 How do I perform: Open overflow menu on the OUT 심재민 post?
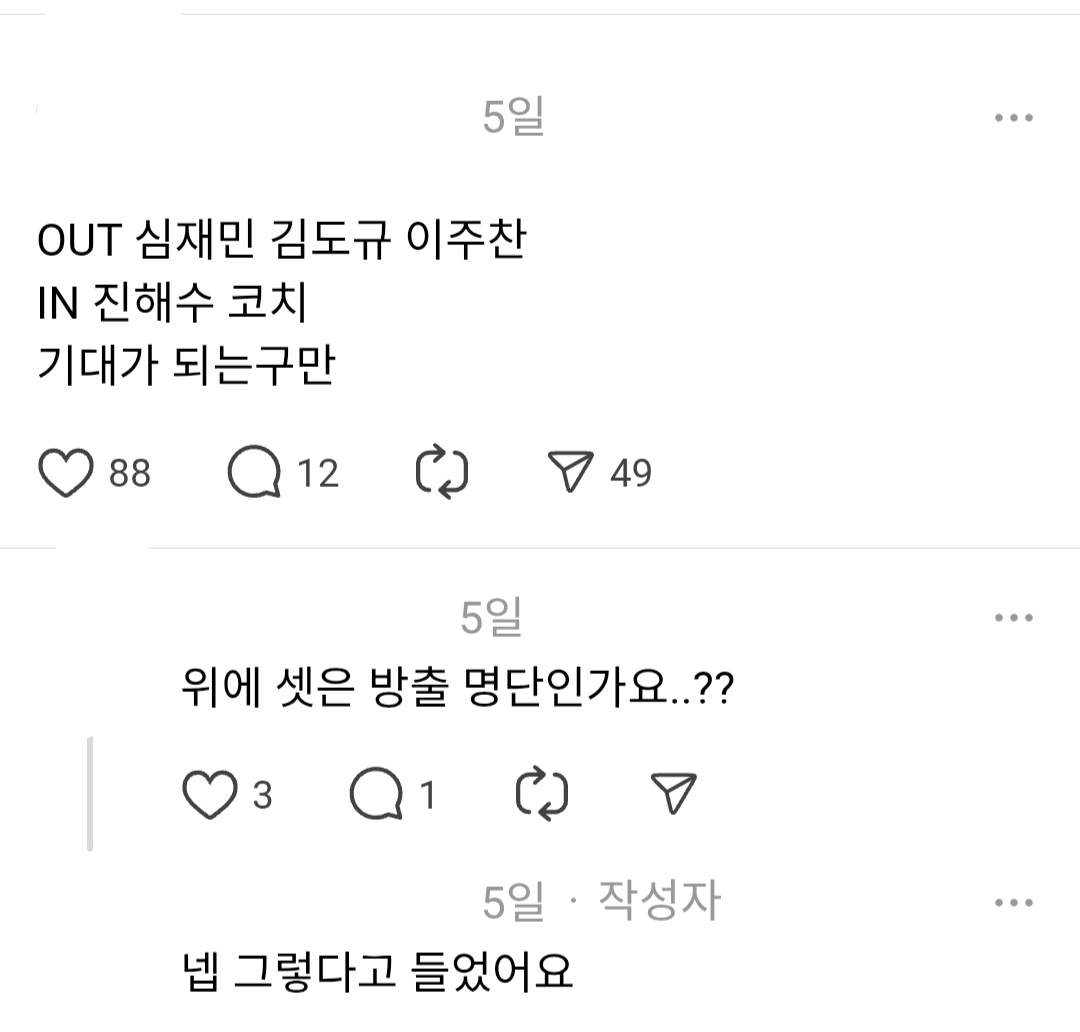click(x=1013, y=118)
